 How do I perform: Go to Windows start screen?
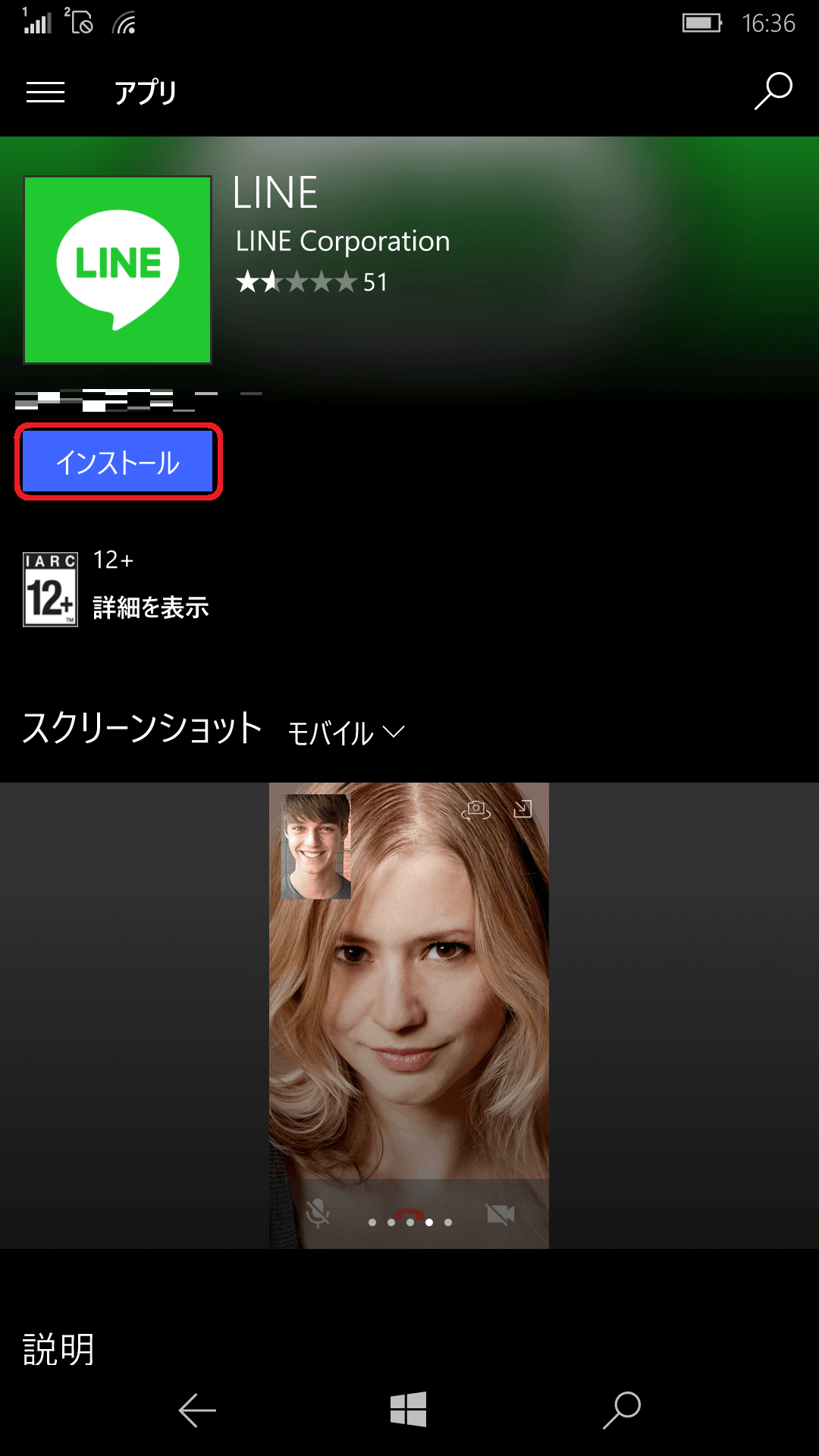click(409, 1410)
